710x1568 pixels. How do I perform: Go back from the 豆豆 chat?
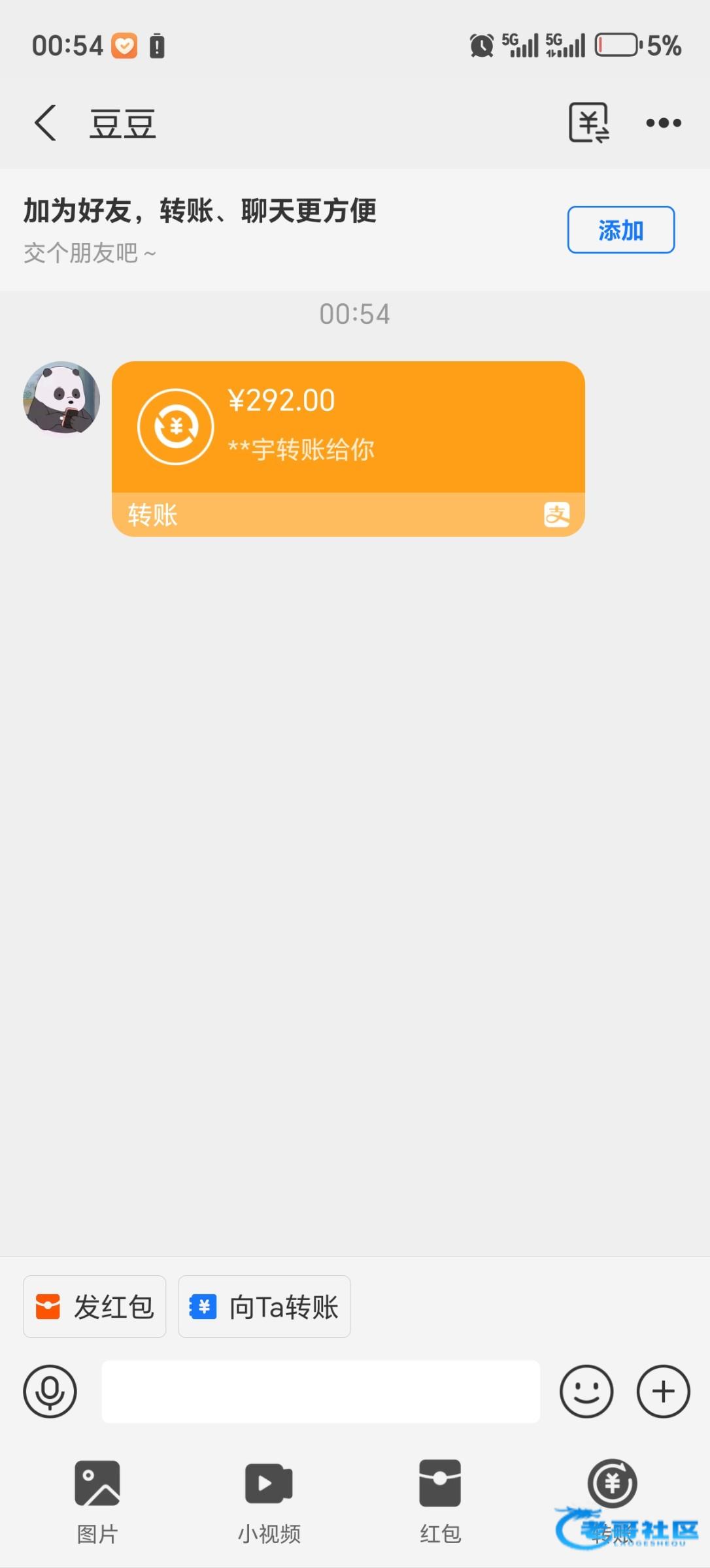pos(44,123)
